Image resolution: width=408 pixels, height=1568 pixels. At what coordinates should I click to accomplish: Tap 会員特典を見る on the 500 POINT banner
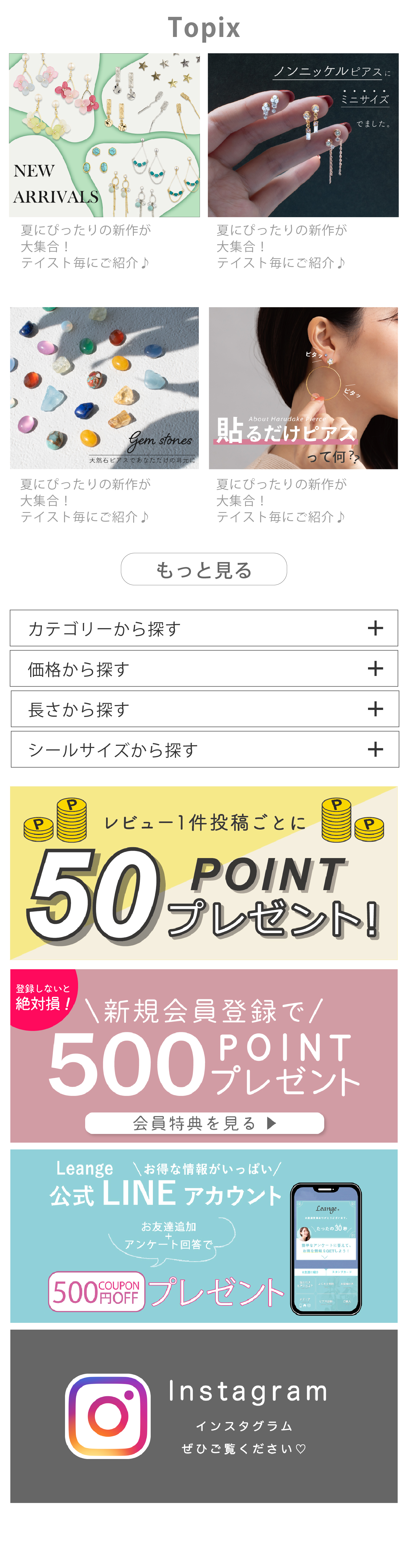click(x=204, y=1123)
